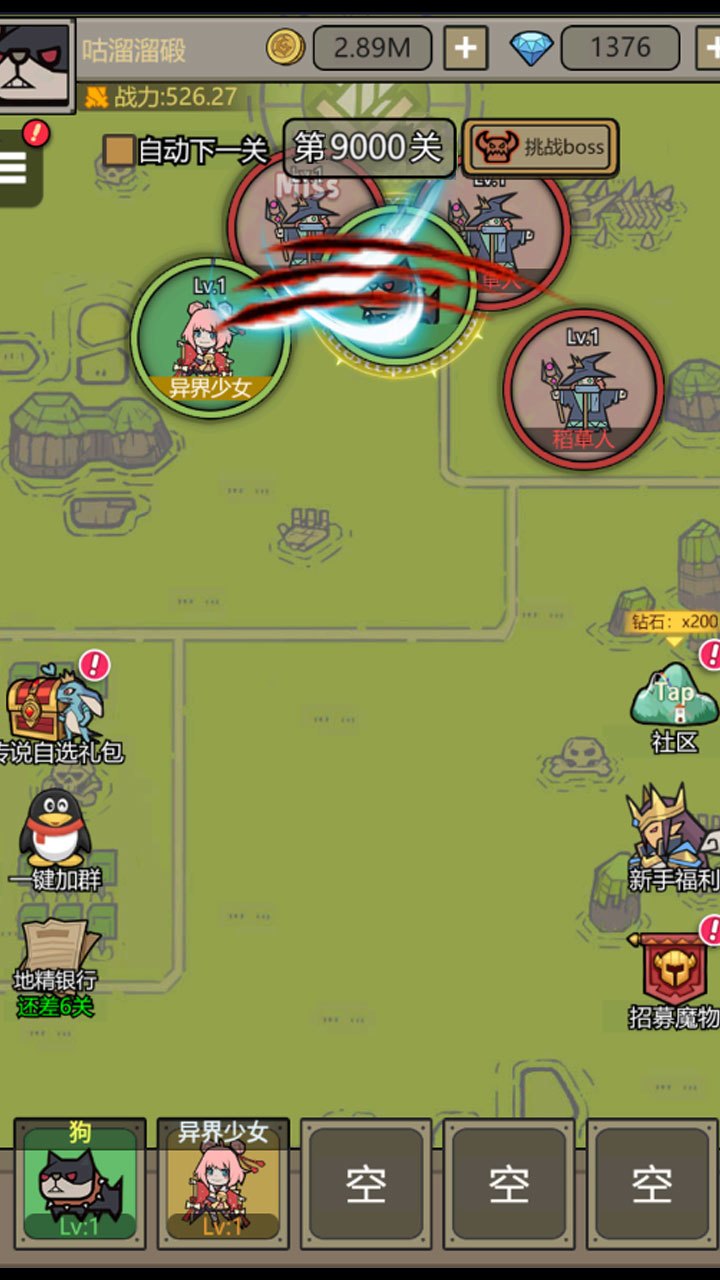Tap the stage indicator 第9000关
Image resolution: width=720 pixels, height=1280 pixels.
tap(368, 148)
